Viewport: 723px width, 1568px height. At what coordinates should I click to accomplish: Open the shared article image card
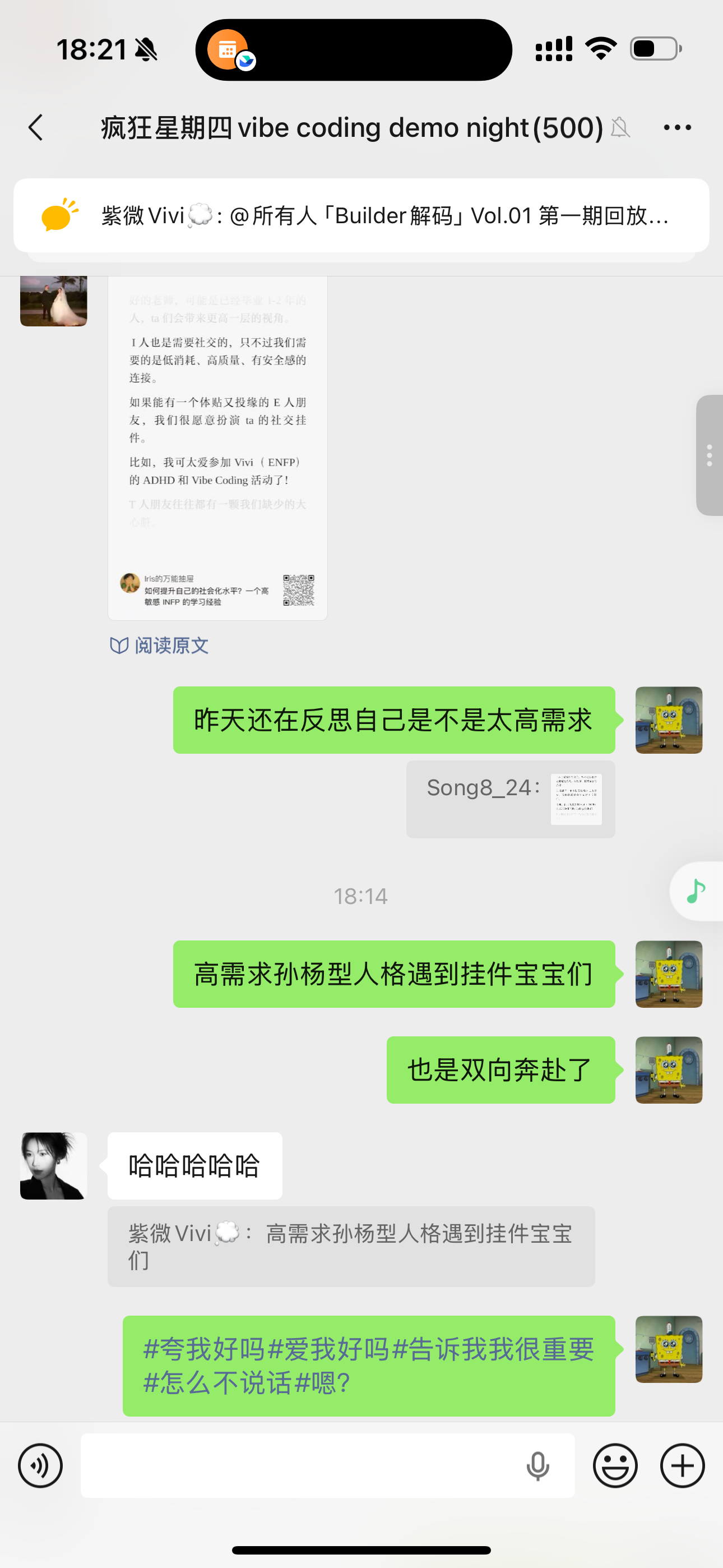(218, 448)
